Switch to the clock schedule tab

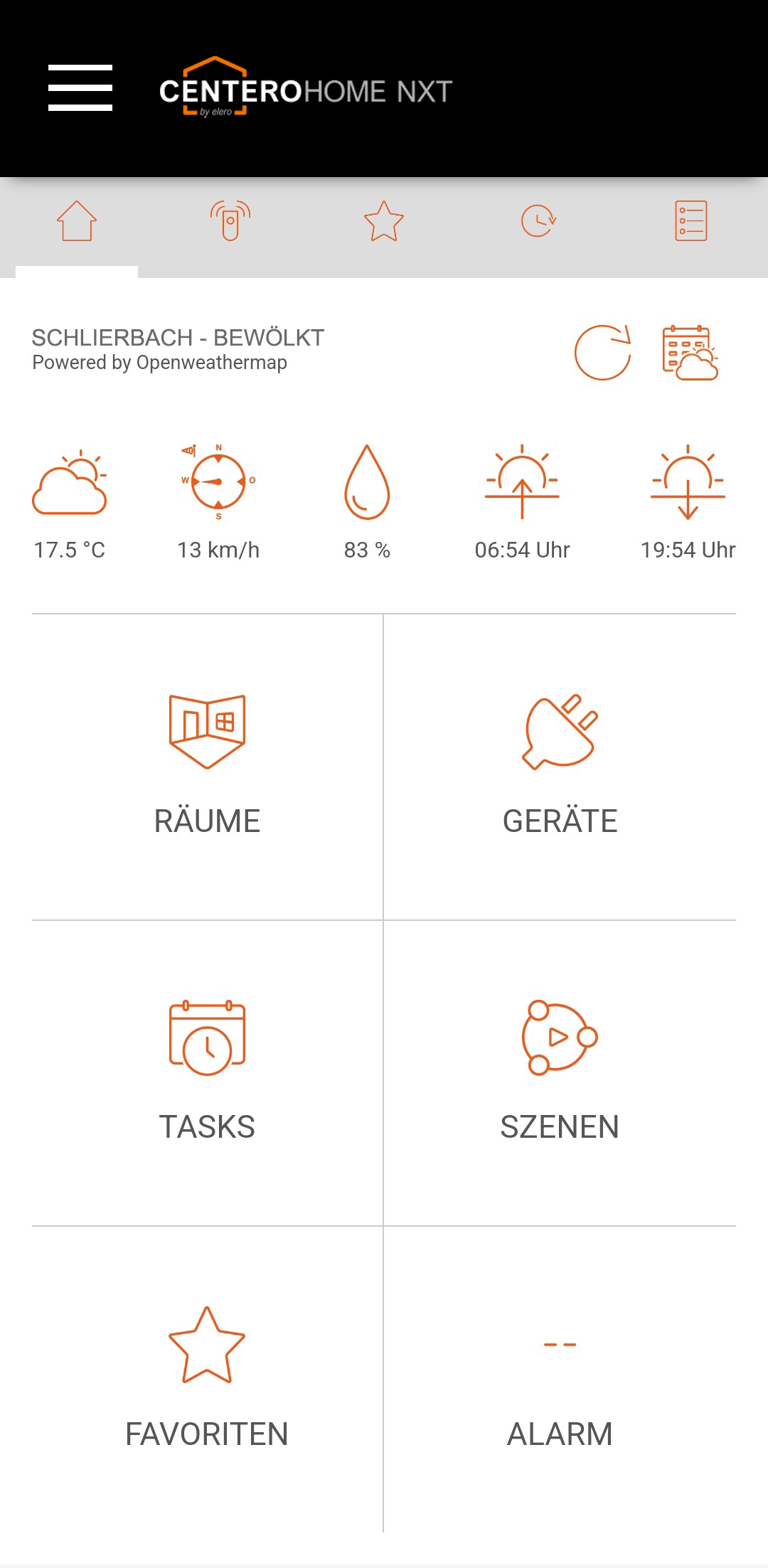[x=538, y=221]
